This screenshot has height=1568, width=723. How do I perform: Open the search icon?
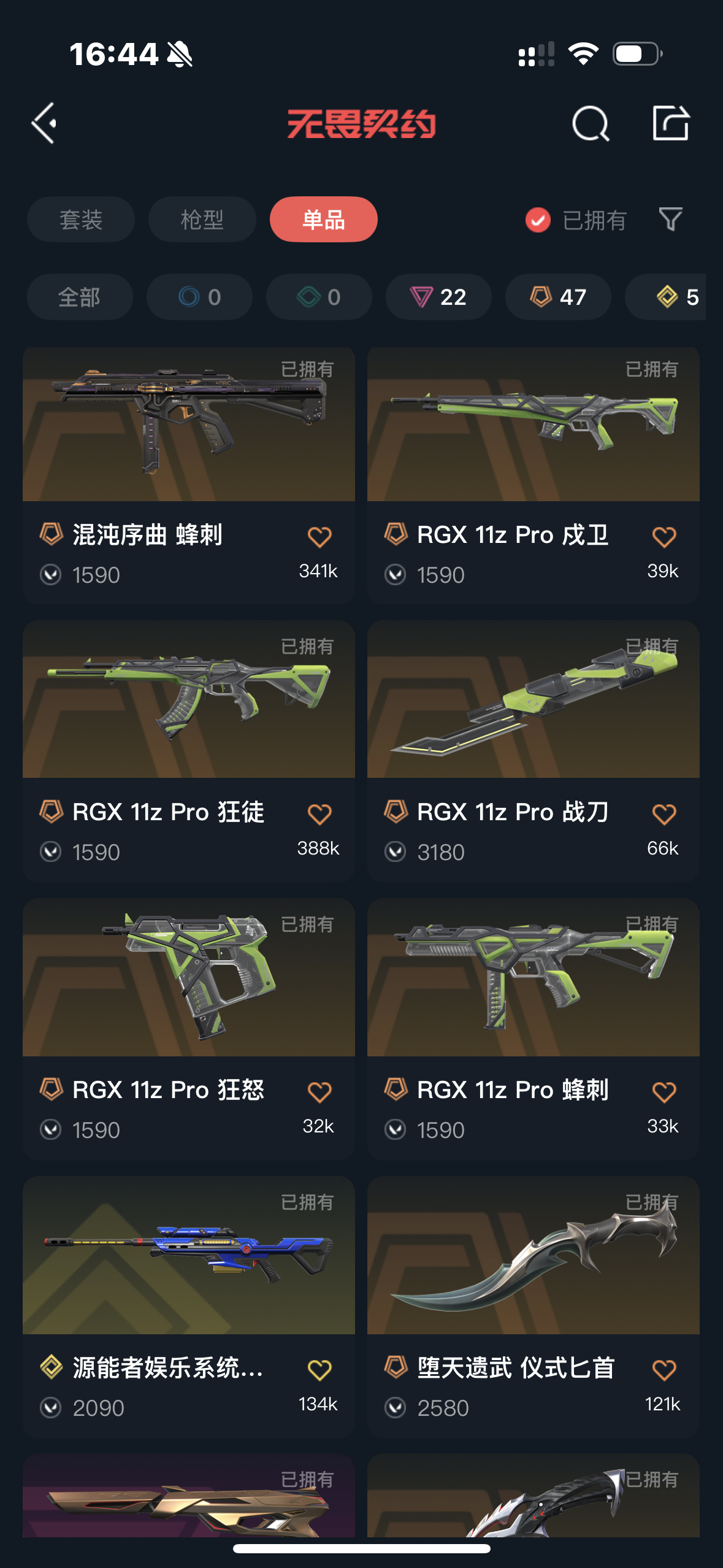click(590, 124)
